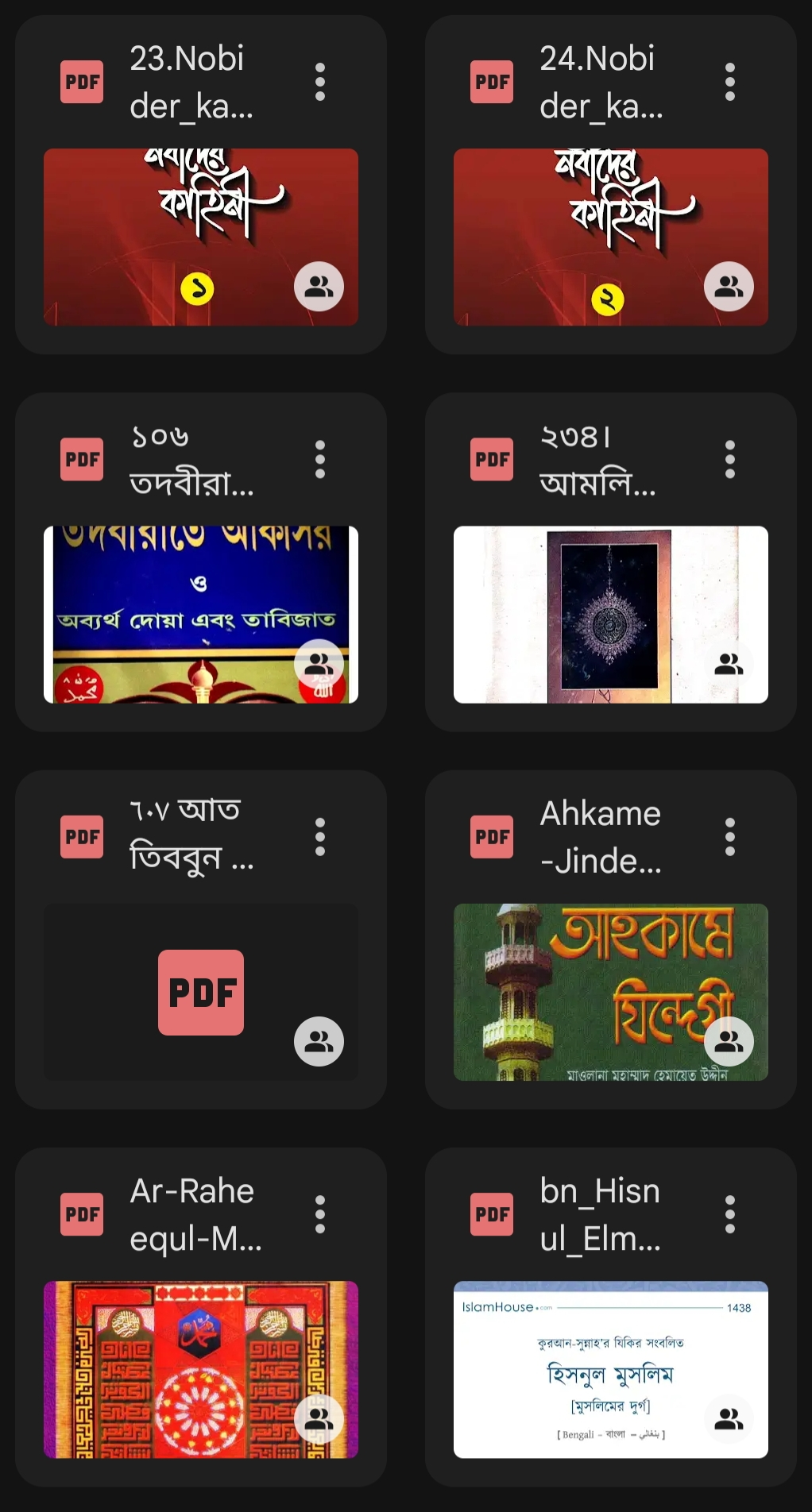Click the PDF icon on 23.Nobider_ka file
This screenshot has width=812, height=1512.
point(83,81)
